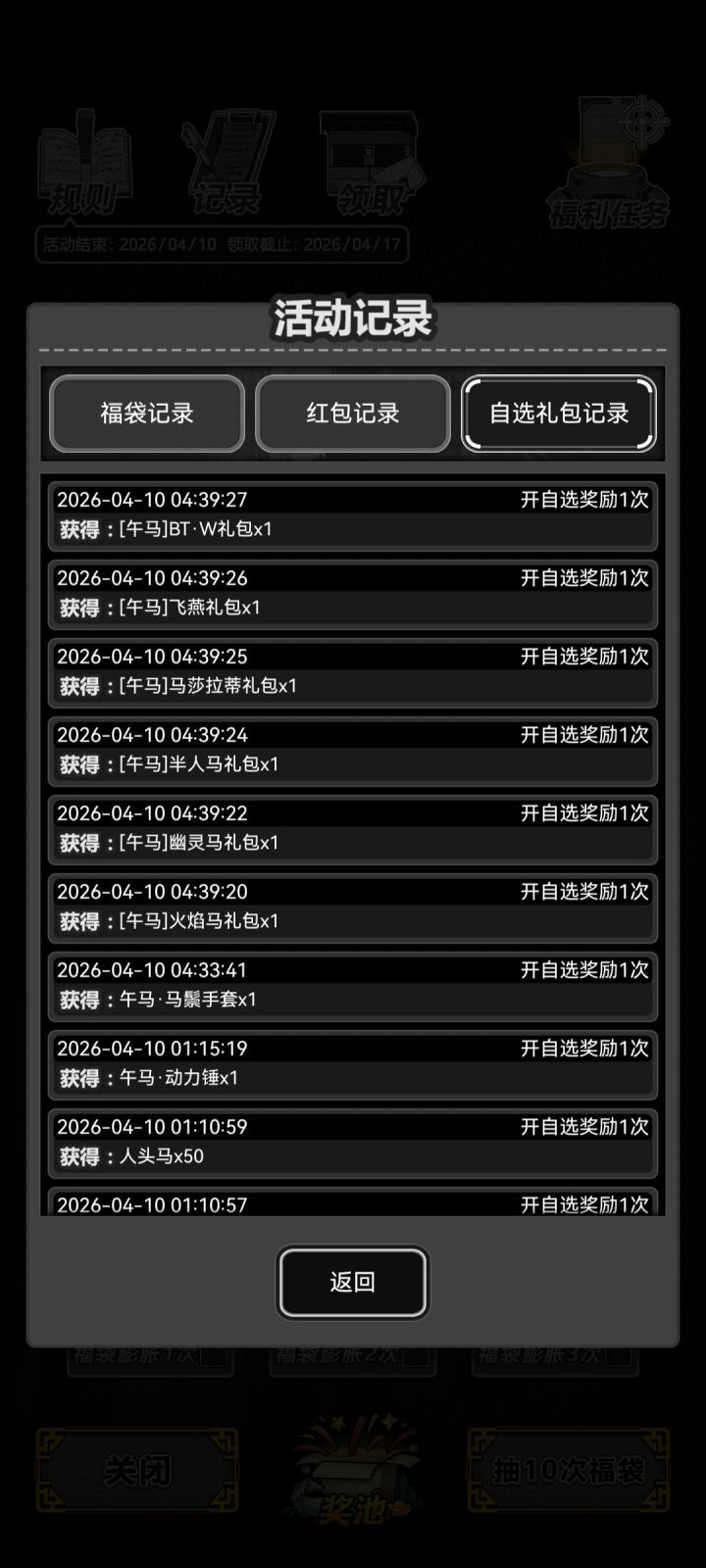The image size is (706, 1568).
Task: Open the 福利任务 welfare task icon
Action: (x=608, y=162)
